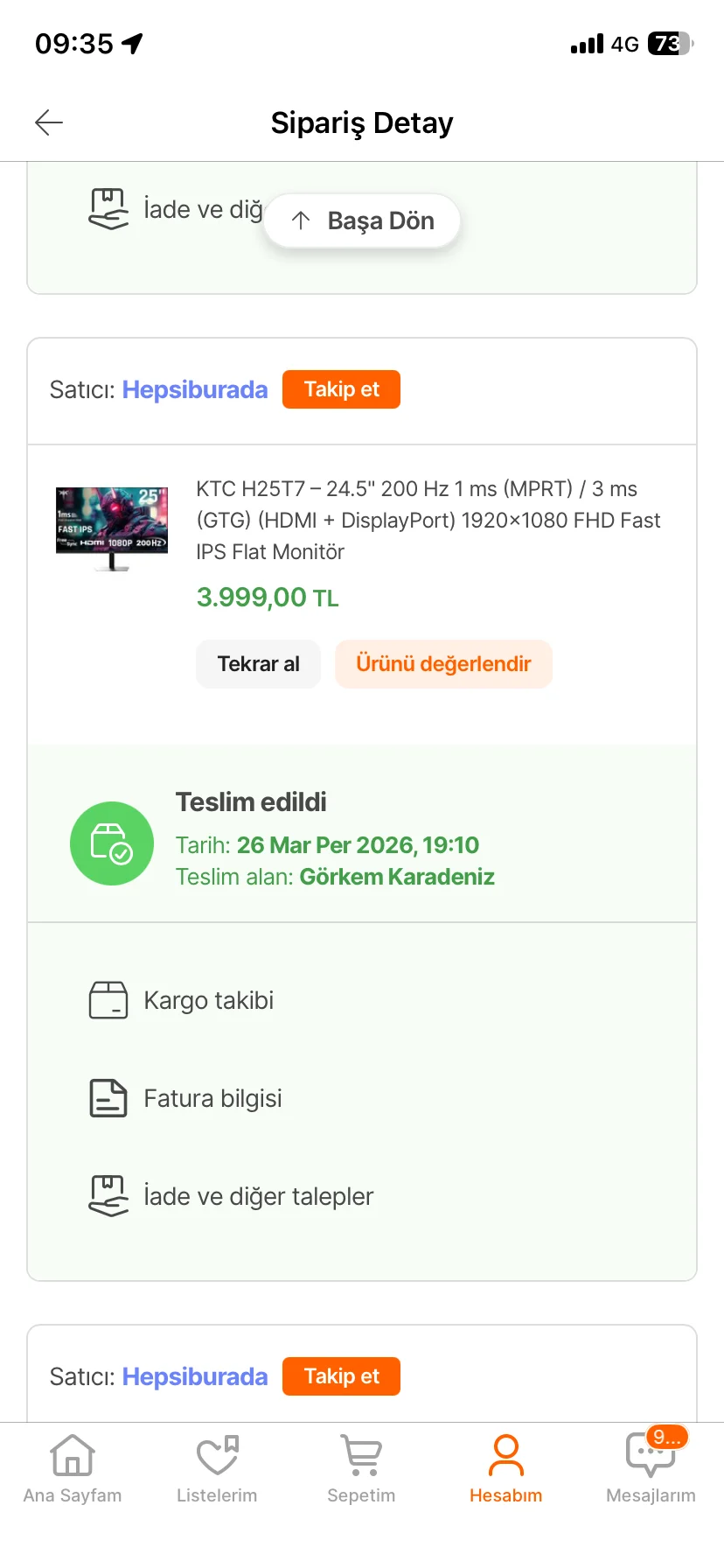Open İade ve diğer talepler below Fatura bilgisi
Screen dimensions: 724x1568
(x=258, y=1196)
